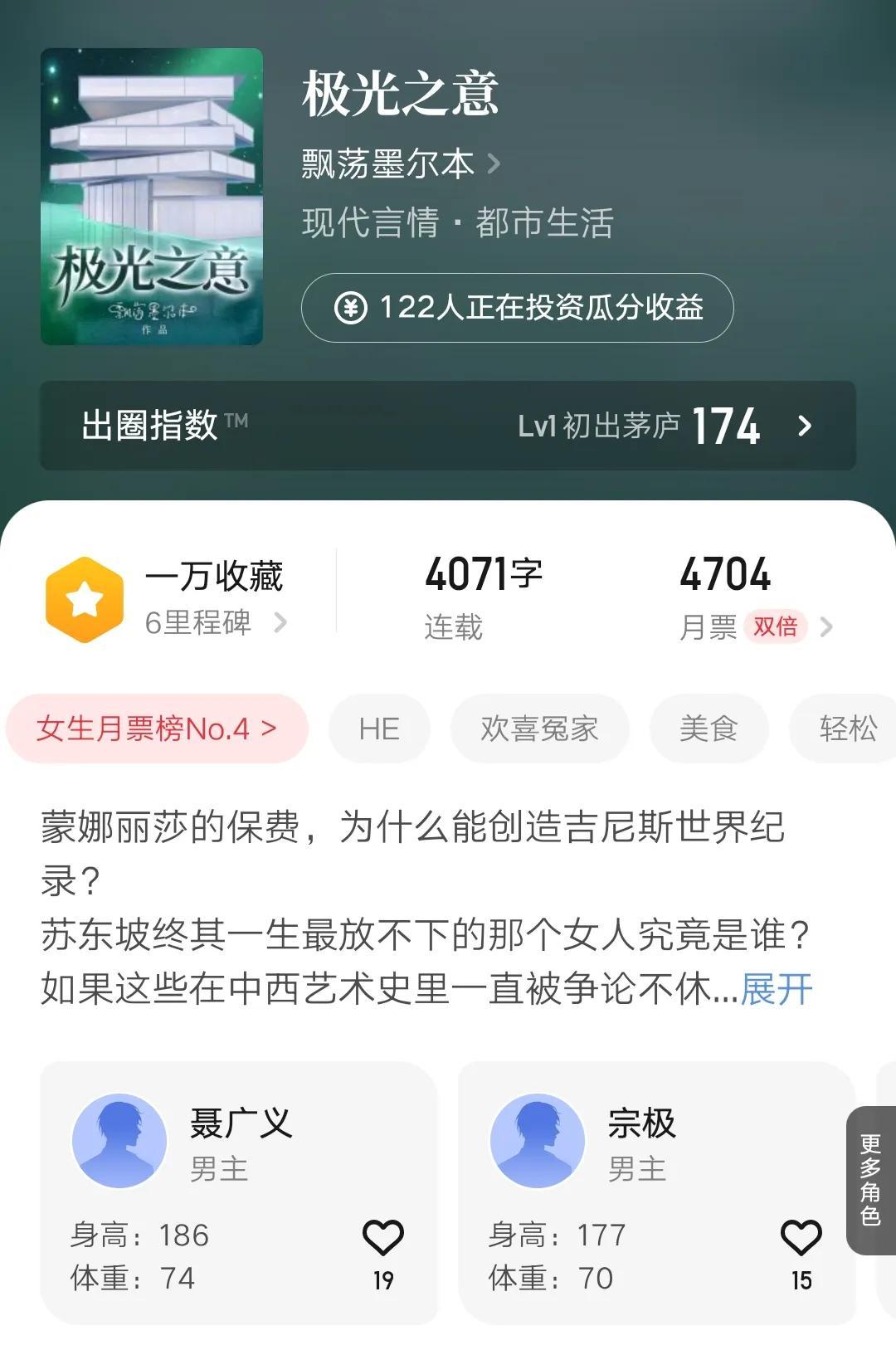Like the character 宗极

pyautogui.click(x=801, y=1239)
